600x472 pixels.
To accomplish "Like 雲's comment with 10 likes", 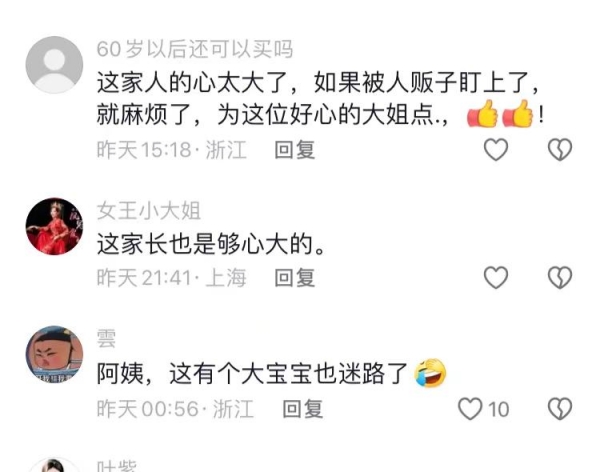I will pos(471,408).
